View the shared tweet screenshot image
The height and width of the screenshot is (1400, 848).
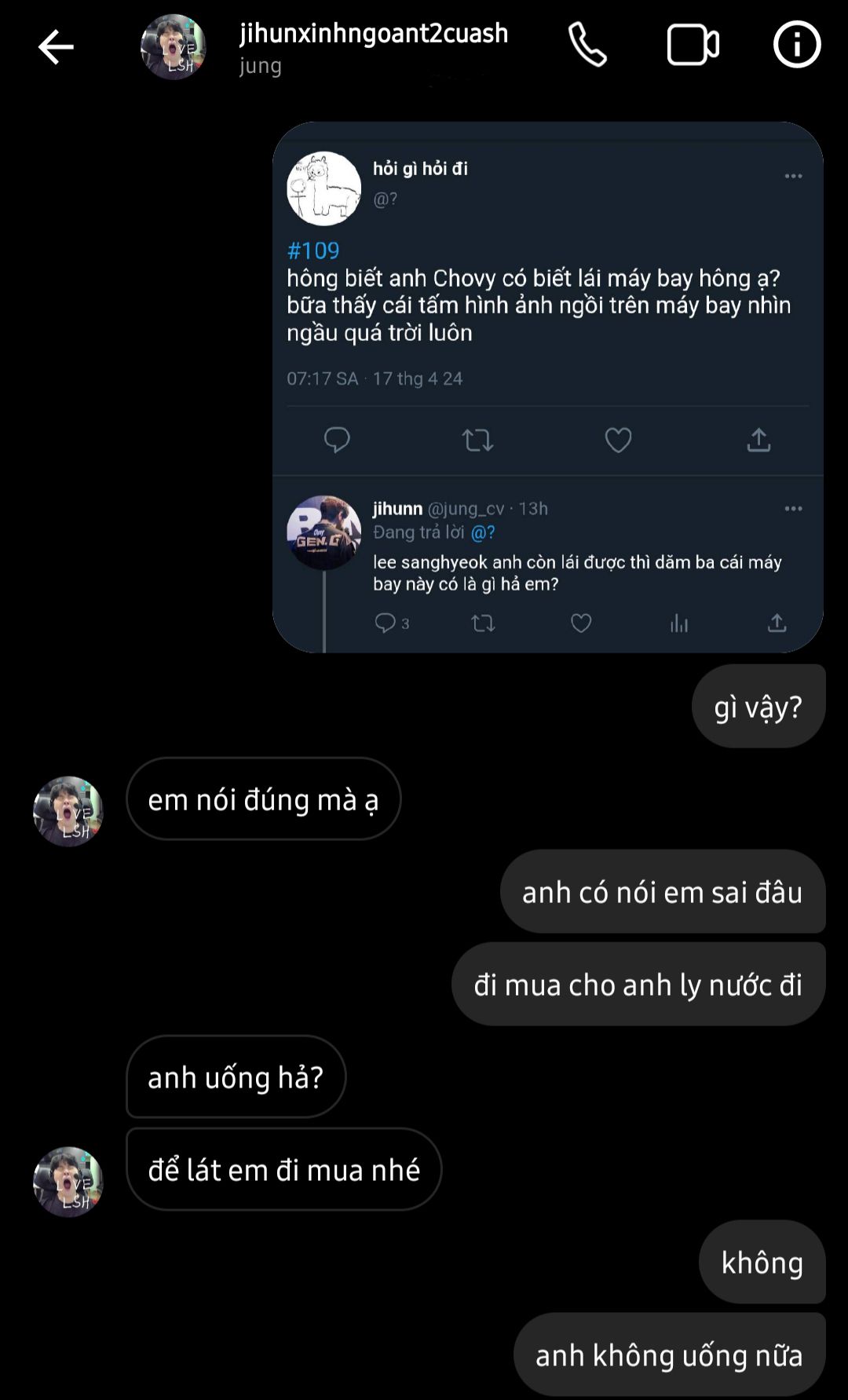click(547, 387)
